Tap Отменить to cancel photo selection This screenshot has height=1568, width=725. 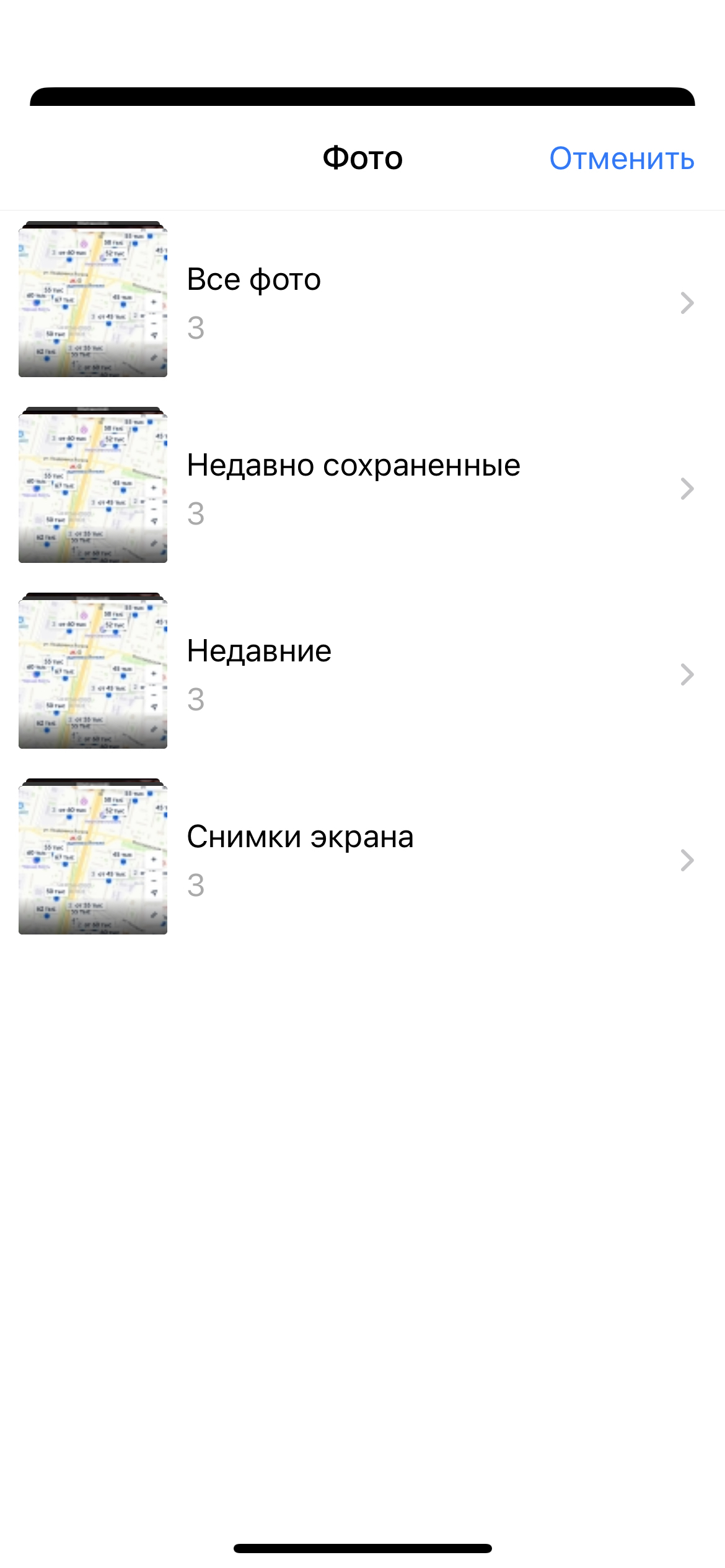(621, 159)
